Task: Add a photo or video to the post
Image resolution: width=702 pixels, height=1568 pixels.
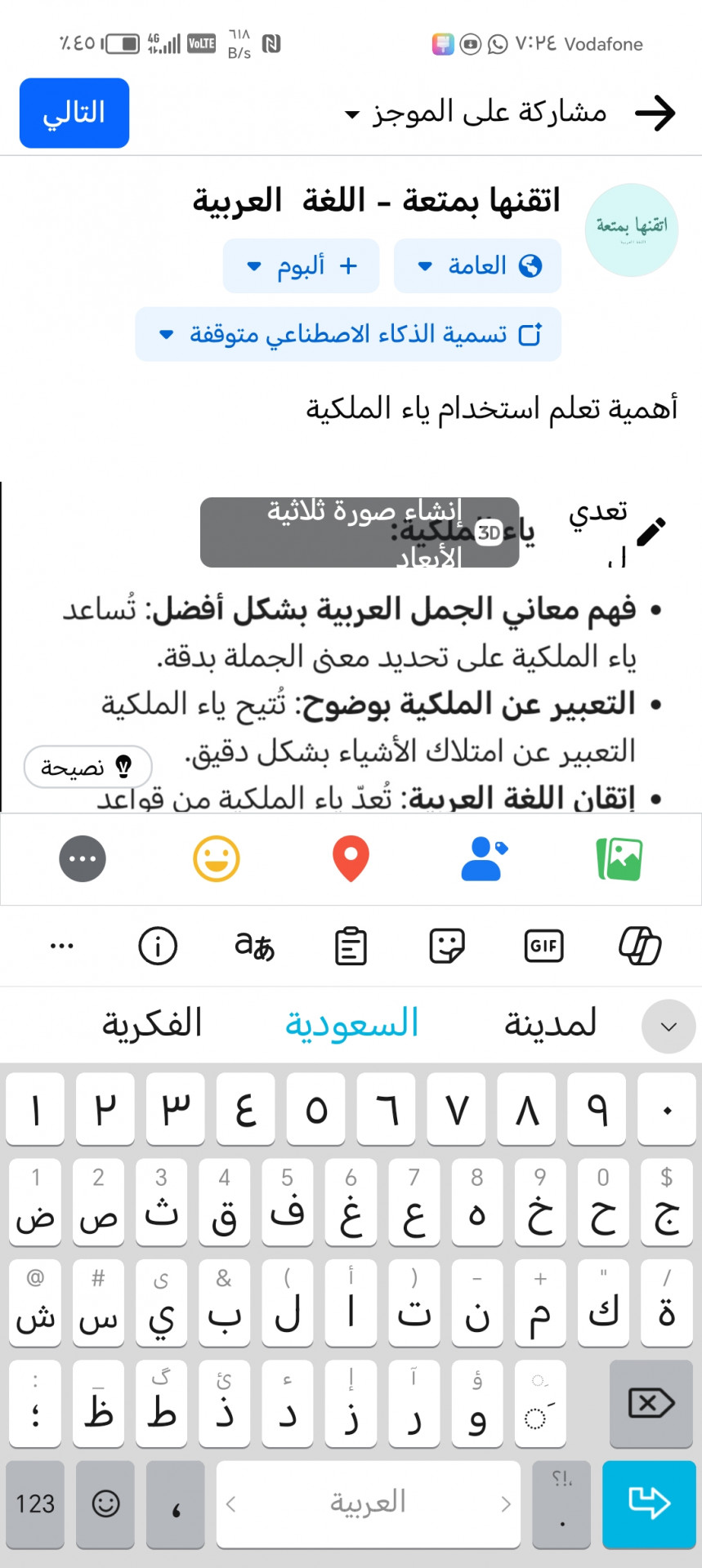Action: click(619, 859)
